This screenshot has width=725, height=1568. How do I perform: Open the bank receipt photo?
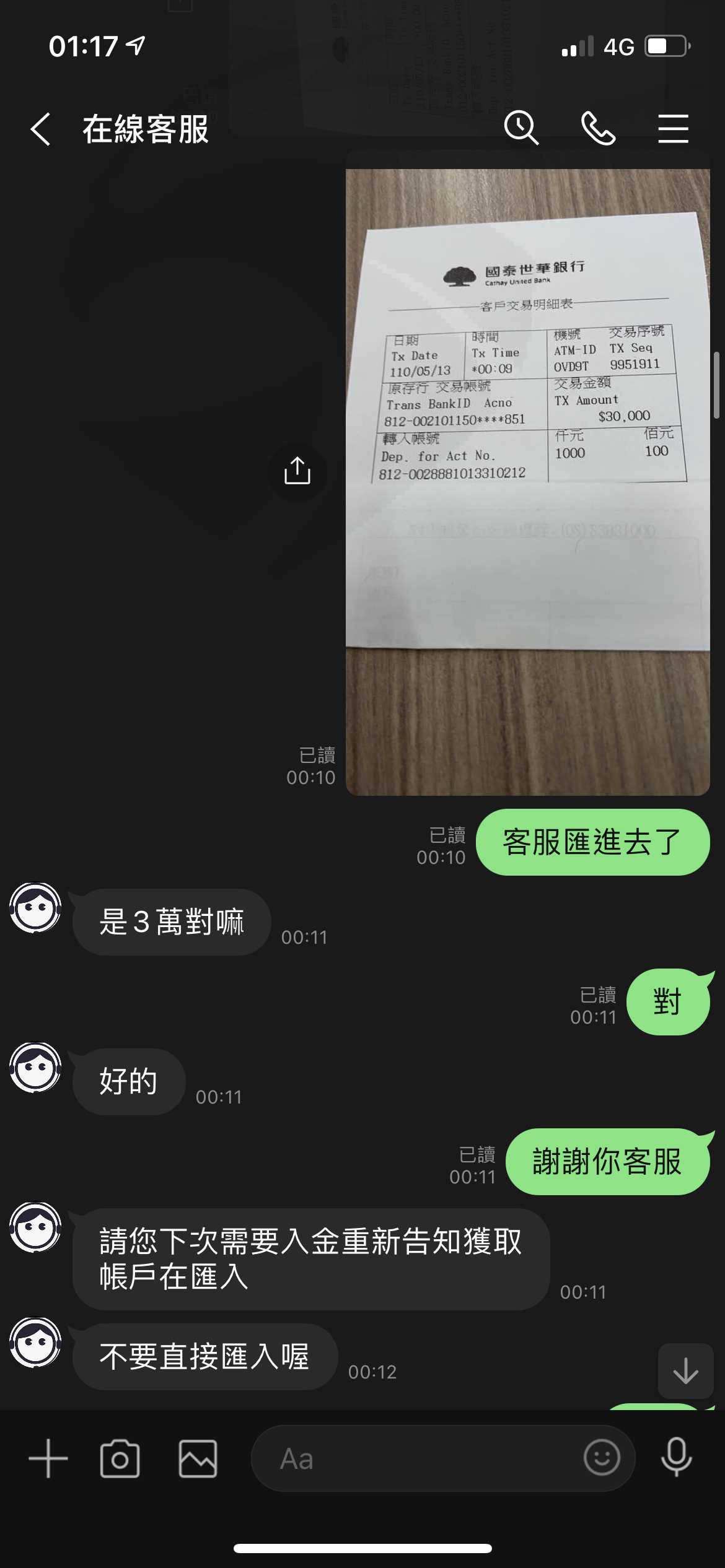(x=527, y=473)
